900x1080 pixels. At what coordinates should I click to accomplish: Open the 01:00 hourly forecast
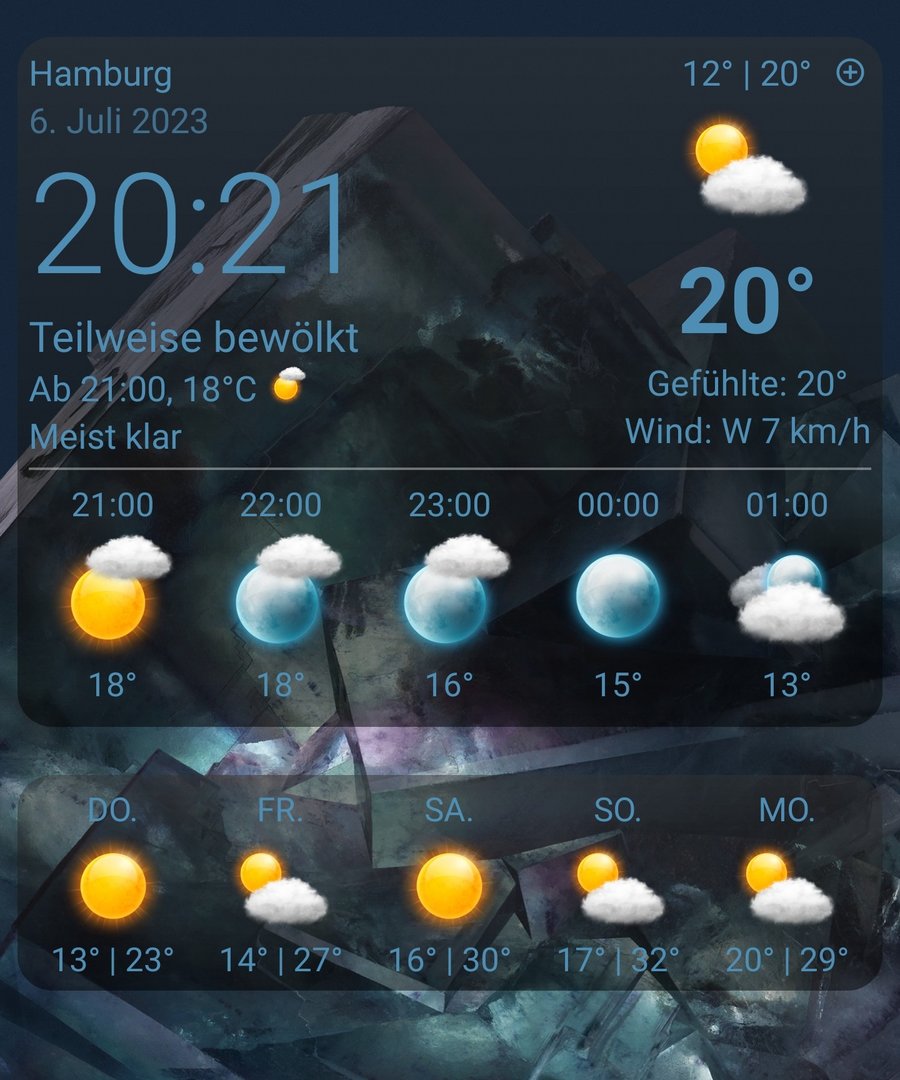pos(786,595)
